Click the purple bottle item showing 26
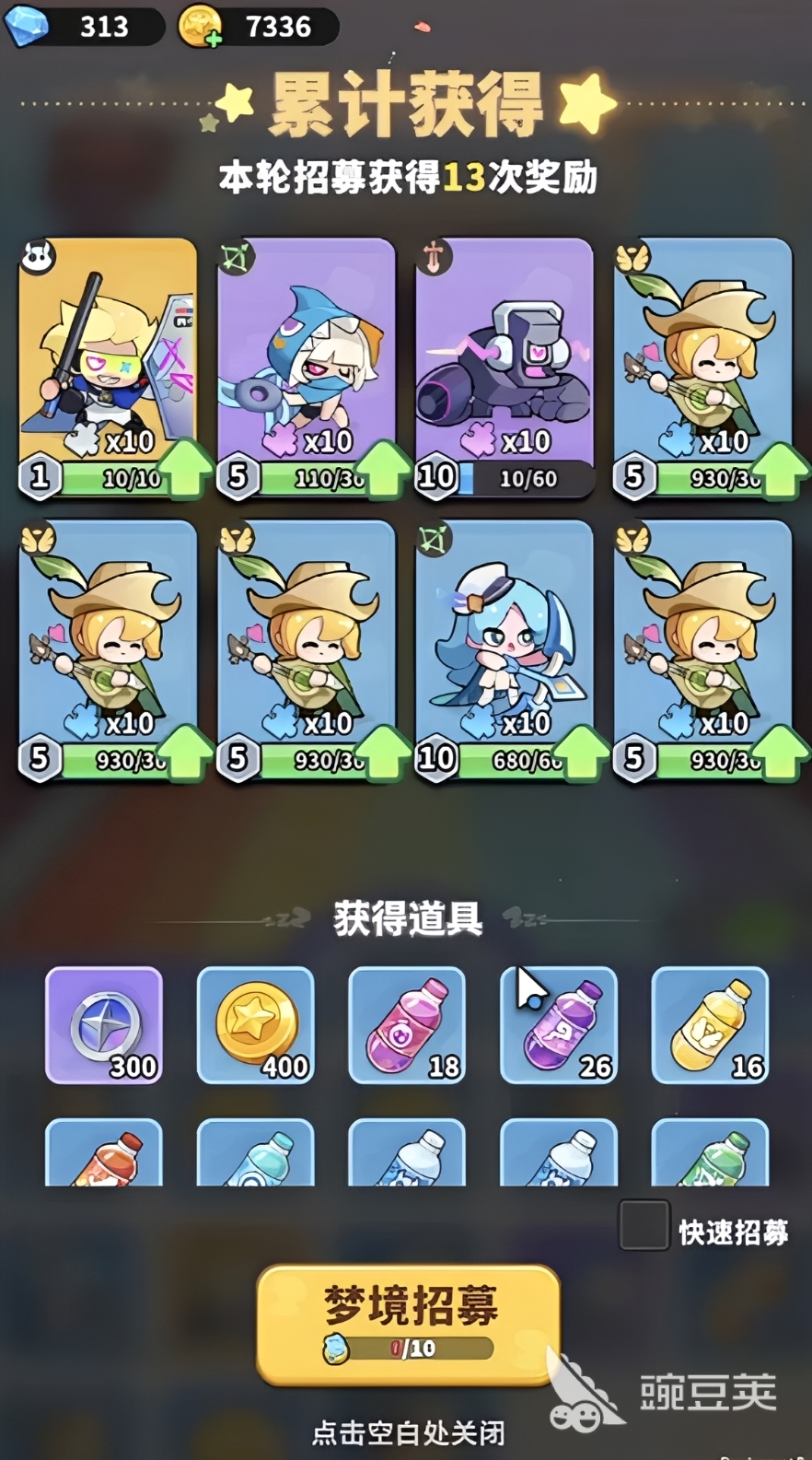812x1460 pixels. click(559, 1025)
